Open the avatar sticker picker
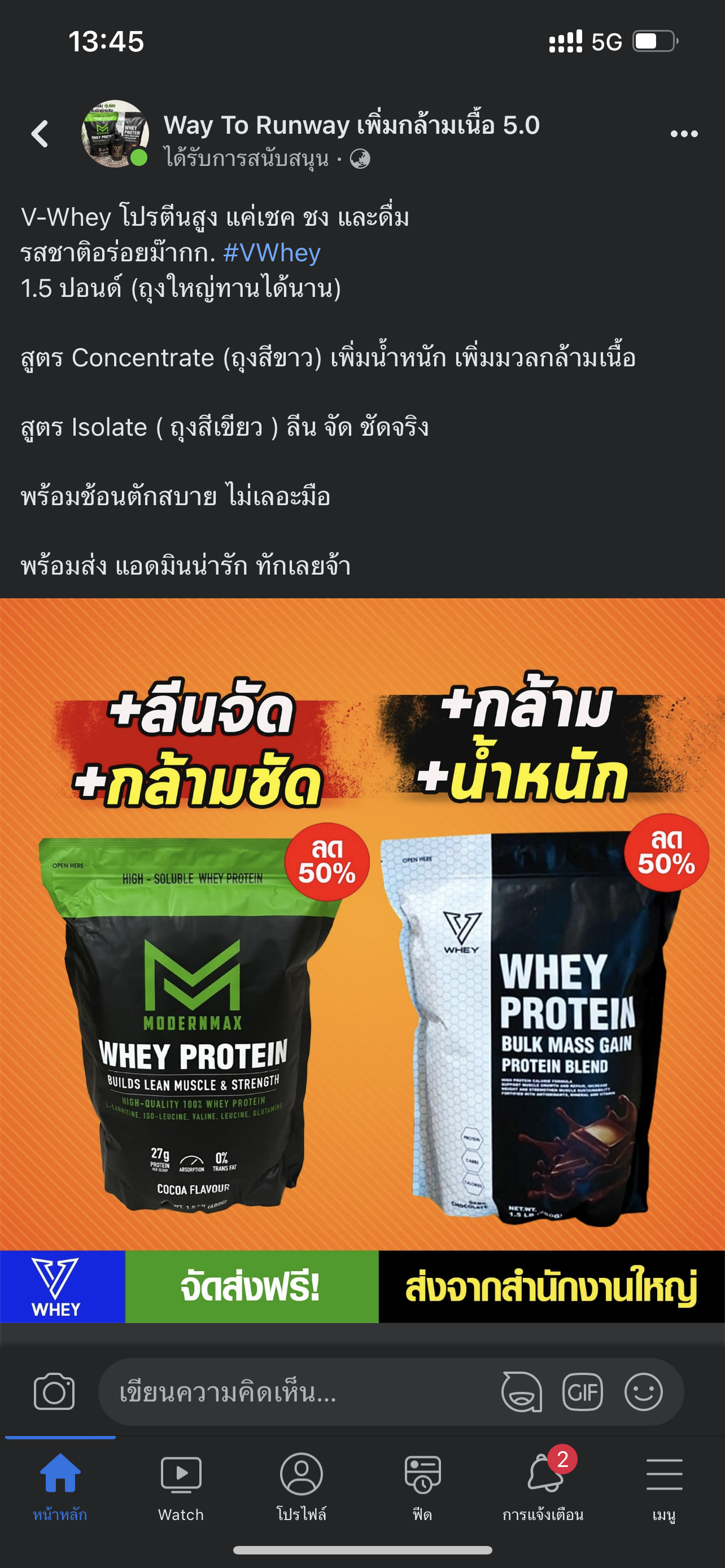725x1568 pixels. click(x=521, y=1392)
